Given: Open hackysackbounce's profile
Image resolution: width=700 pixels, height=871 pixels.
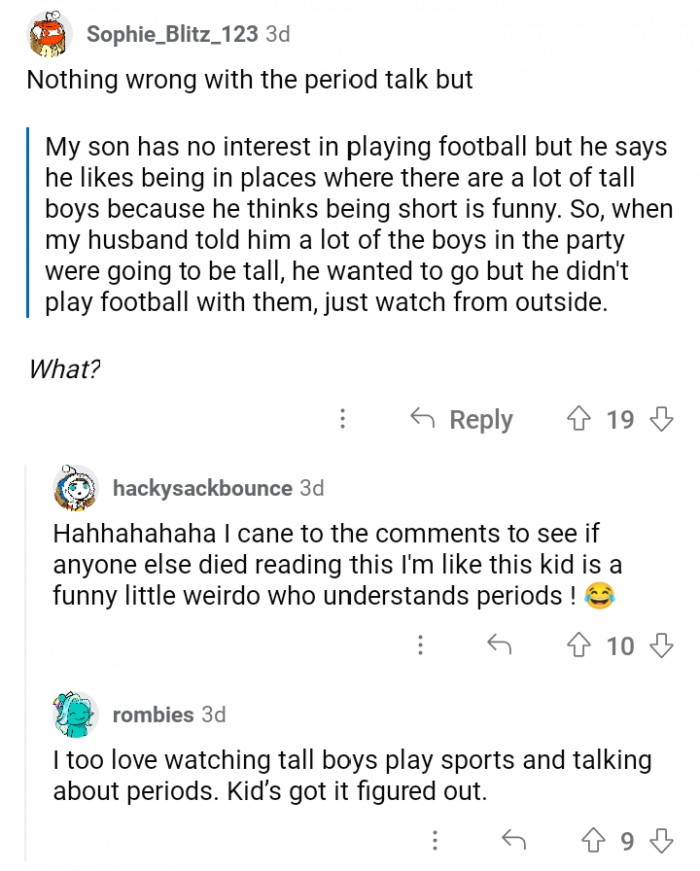Looking at the screenshot, I should pos(202,488).
